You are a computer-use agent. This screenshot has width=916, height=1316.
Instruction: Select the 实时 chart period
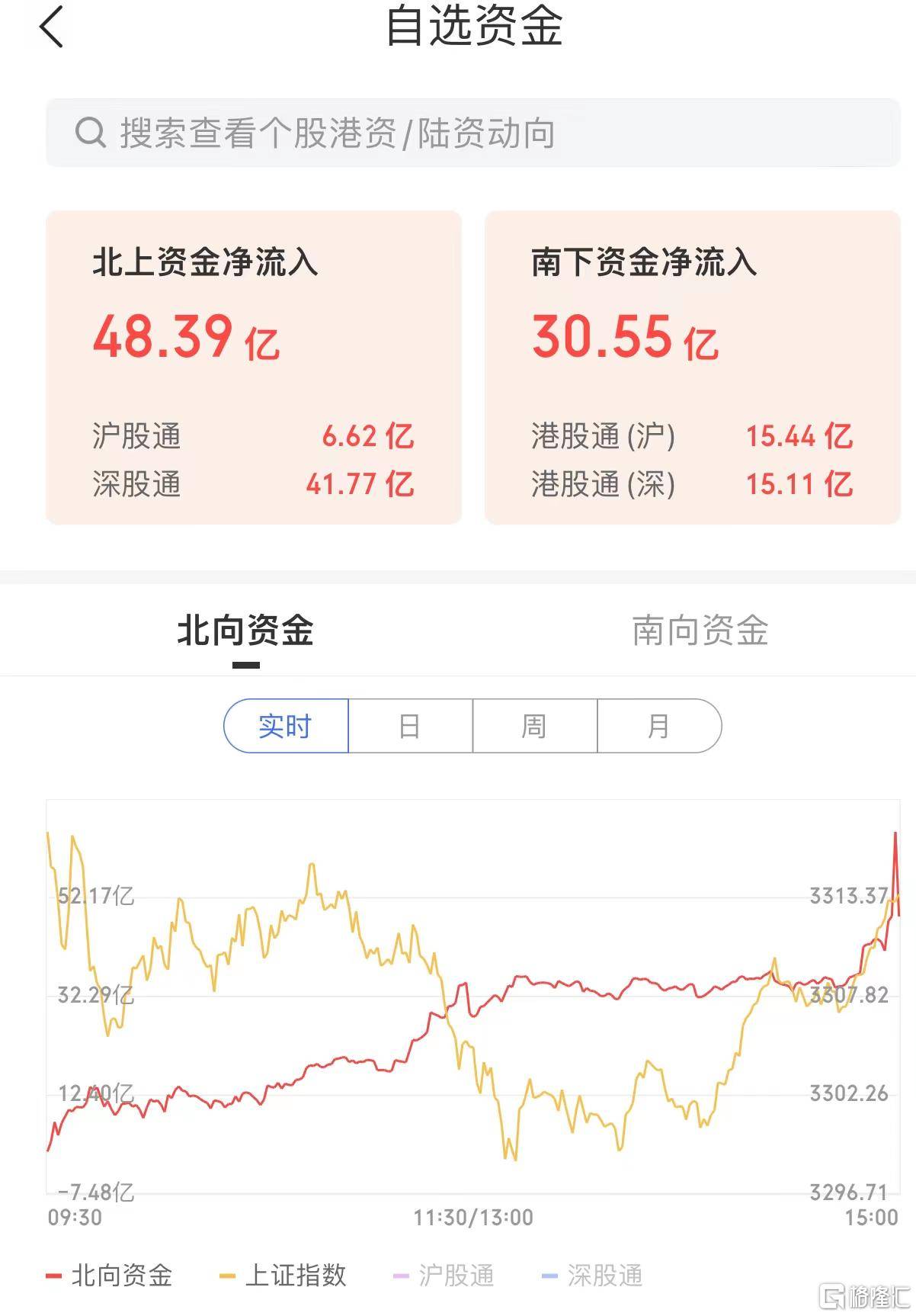coord(286,726)
